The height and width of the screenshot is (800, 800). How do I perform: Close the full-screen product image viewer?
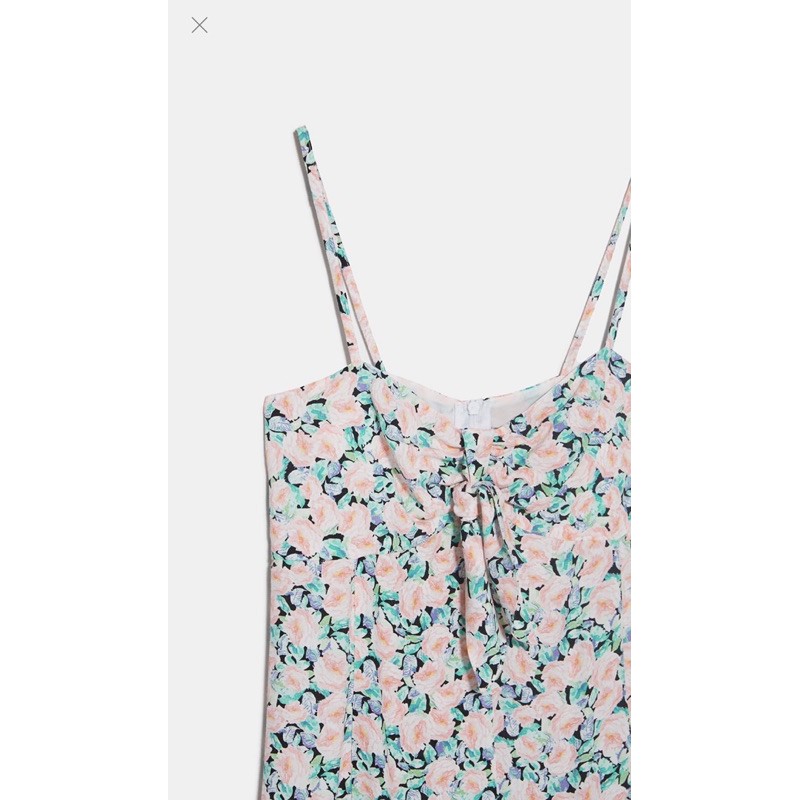[x=200, y=26]
